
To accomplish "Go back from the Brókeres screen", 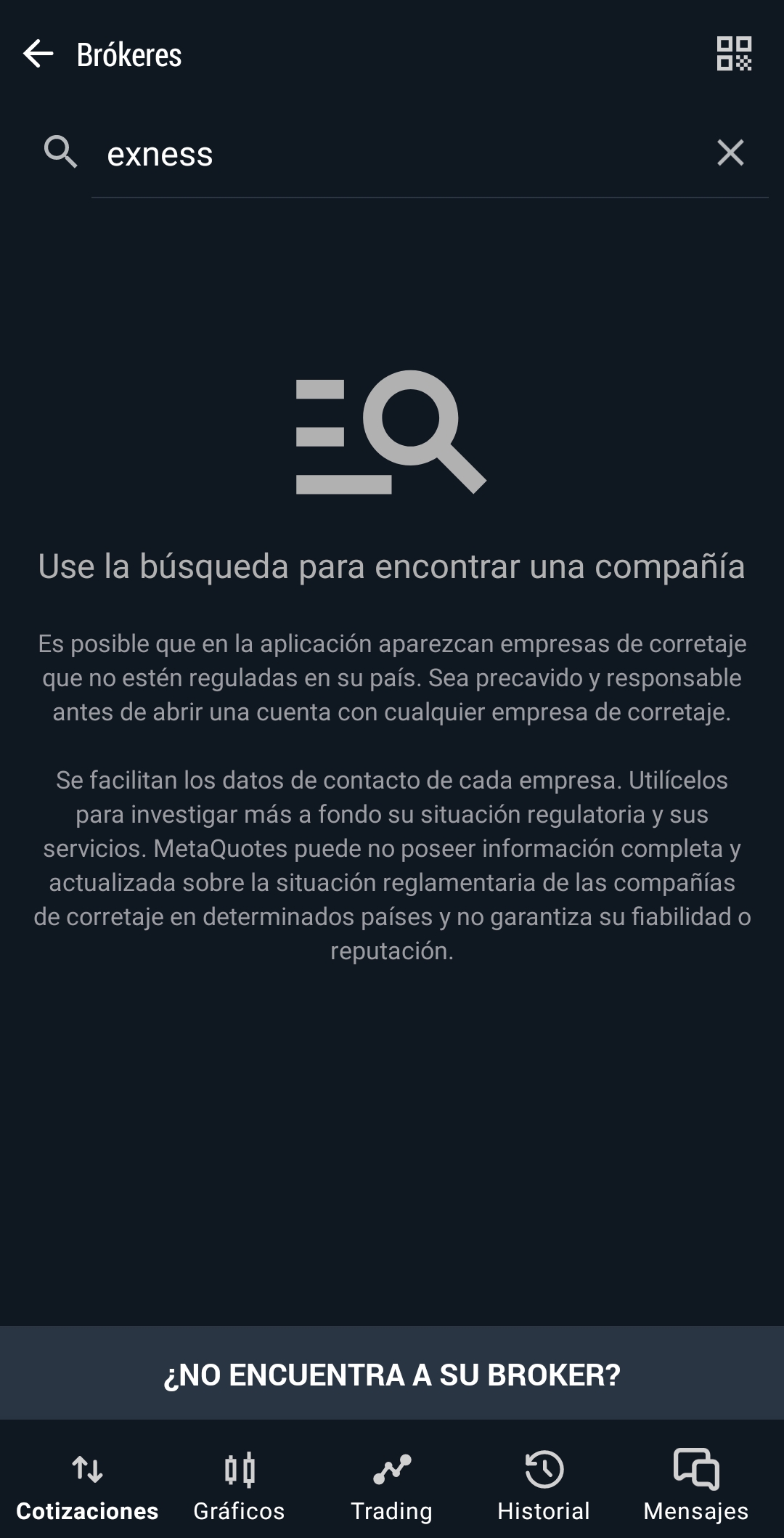I will point(38,54).
